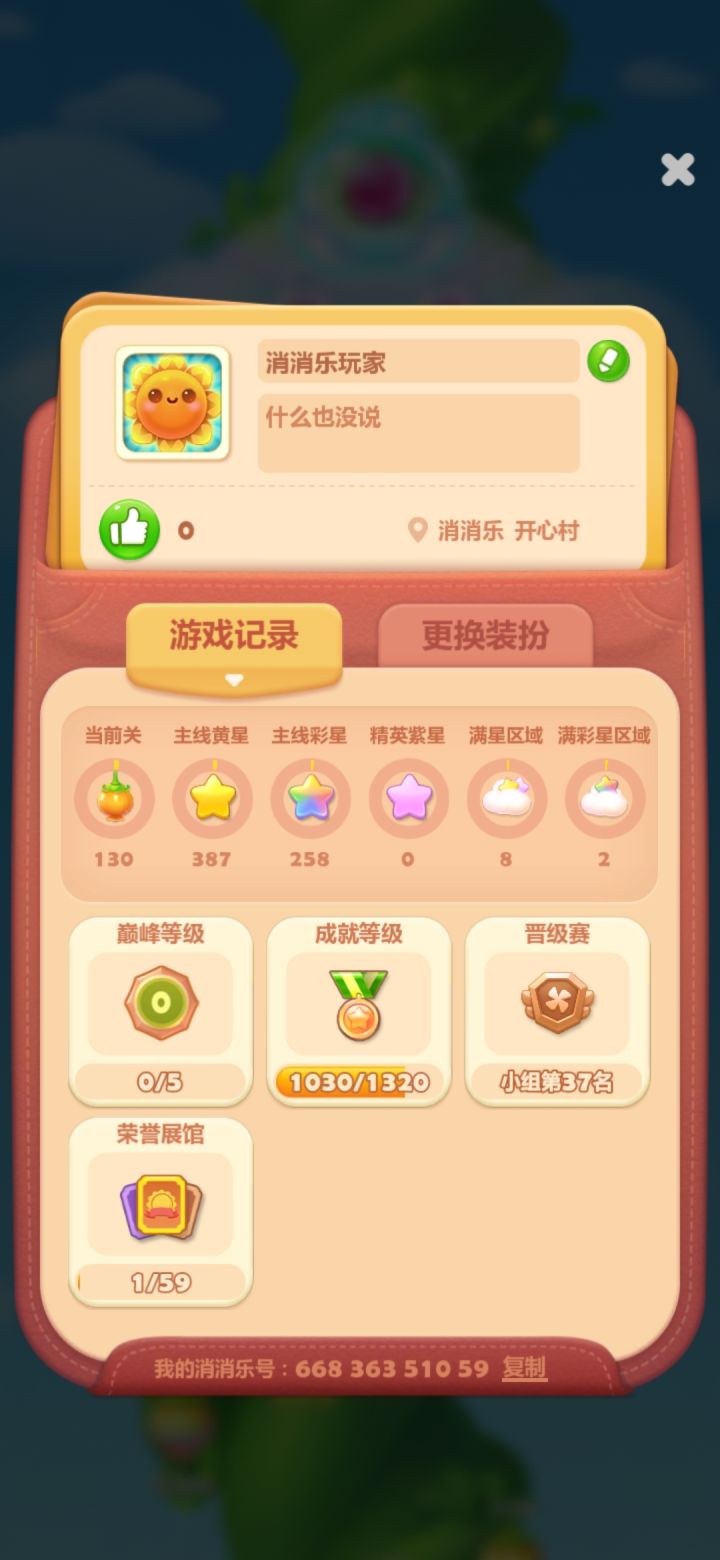720x1560 pixels.
Task: Click the 巅峰等级 green badge icon
Action: click(x=161, y=1002)
